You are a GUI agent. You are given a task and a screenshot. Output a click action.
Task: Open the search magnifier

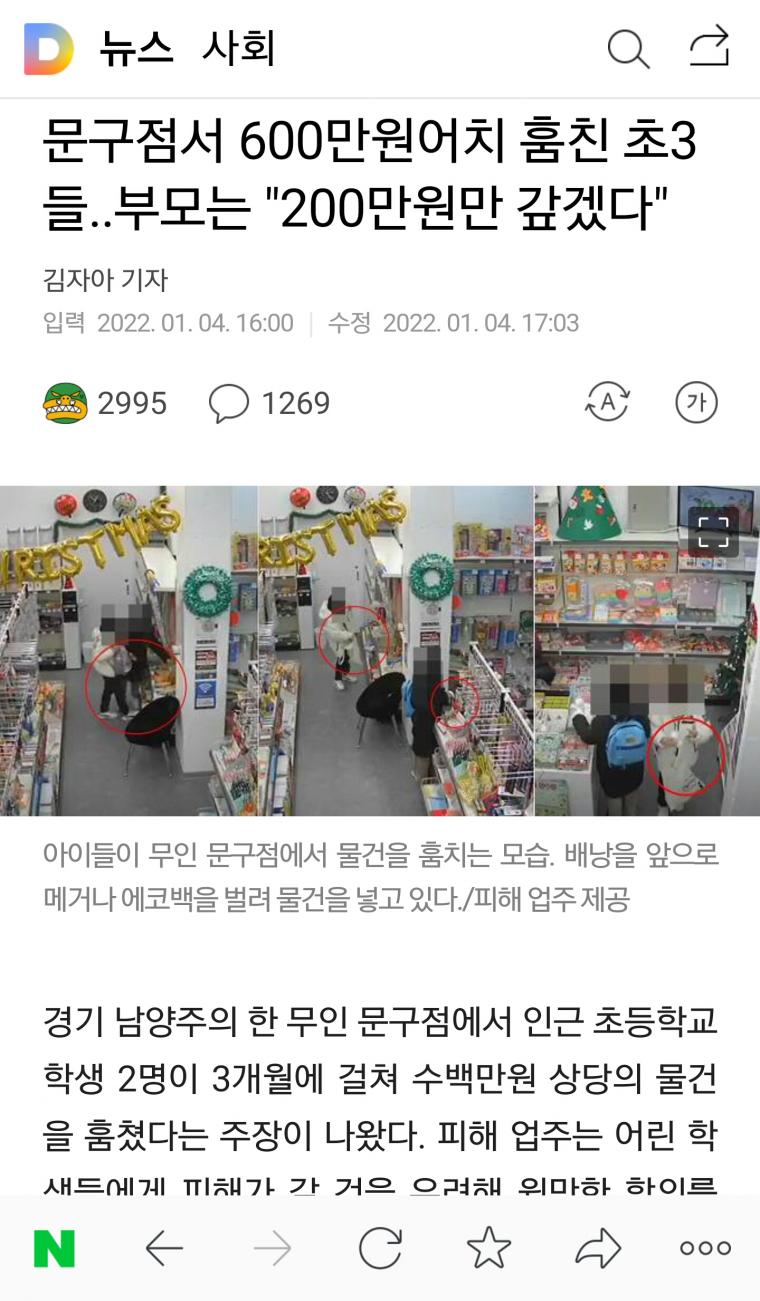629,49
